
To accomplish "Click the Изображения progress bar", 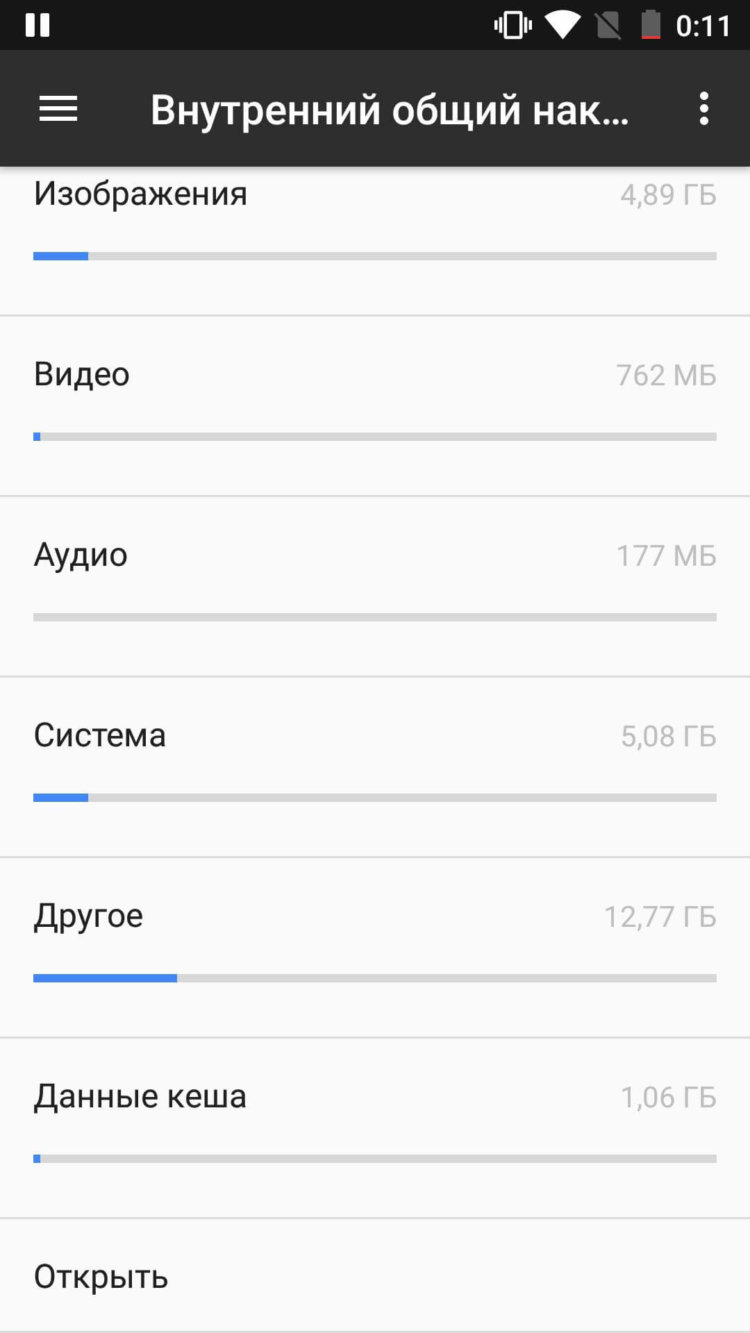I will tap(375, 256).
